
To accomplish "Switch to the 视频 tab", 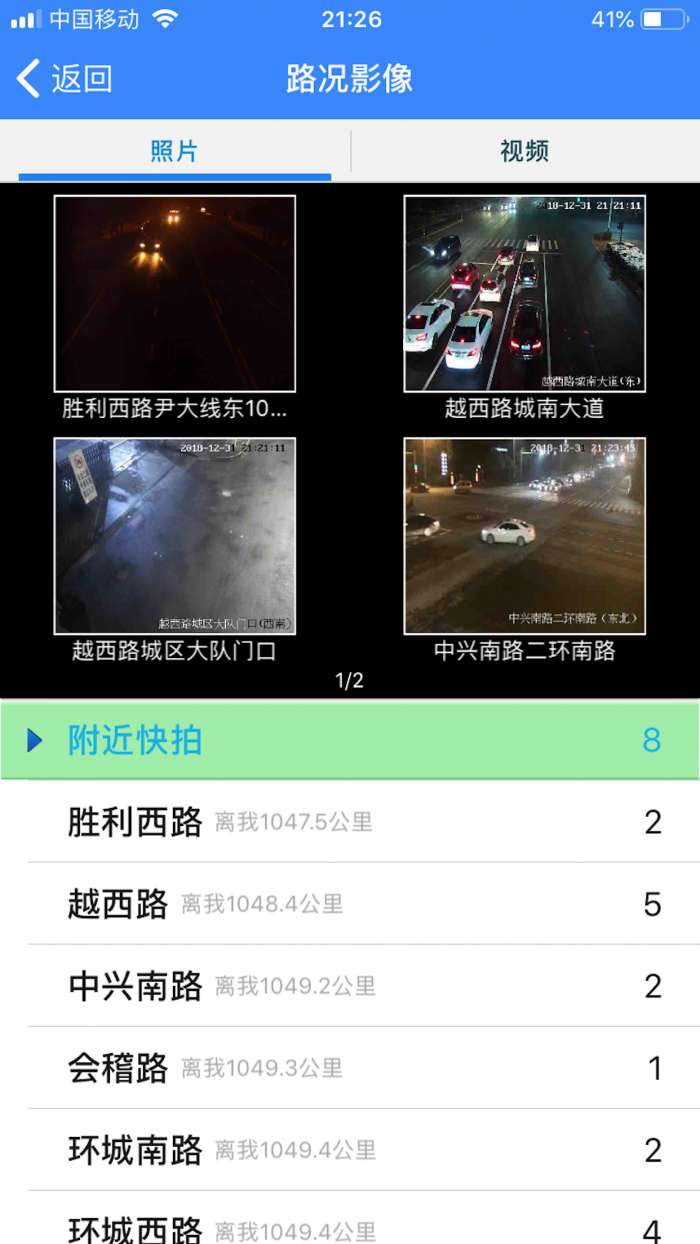I will (524, 151).
